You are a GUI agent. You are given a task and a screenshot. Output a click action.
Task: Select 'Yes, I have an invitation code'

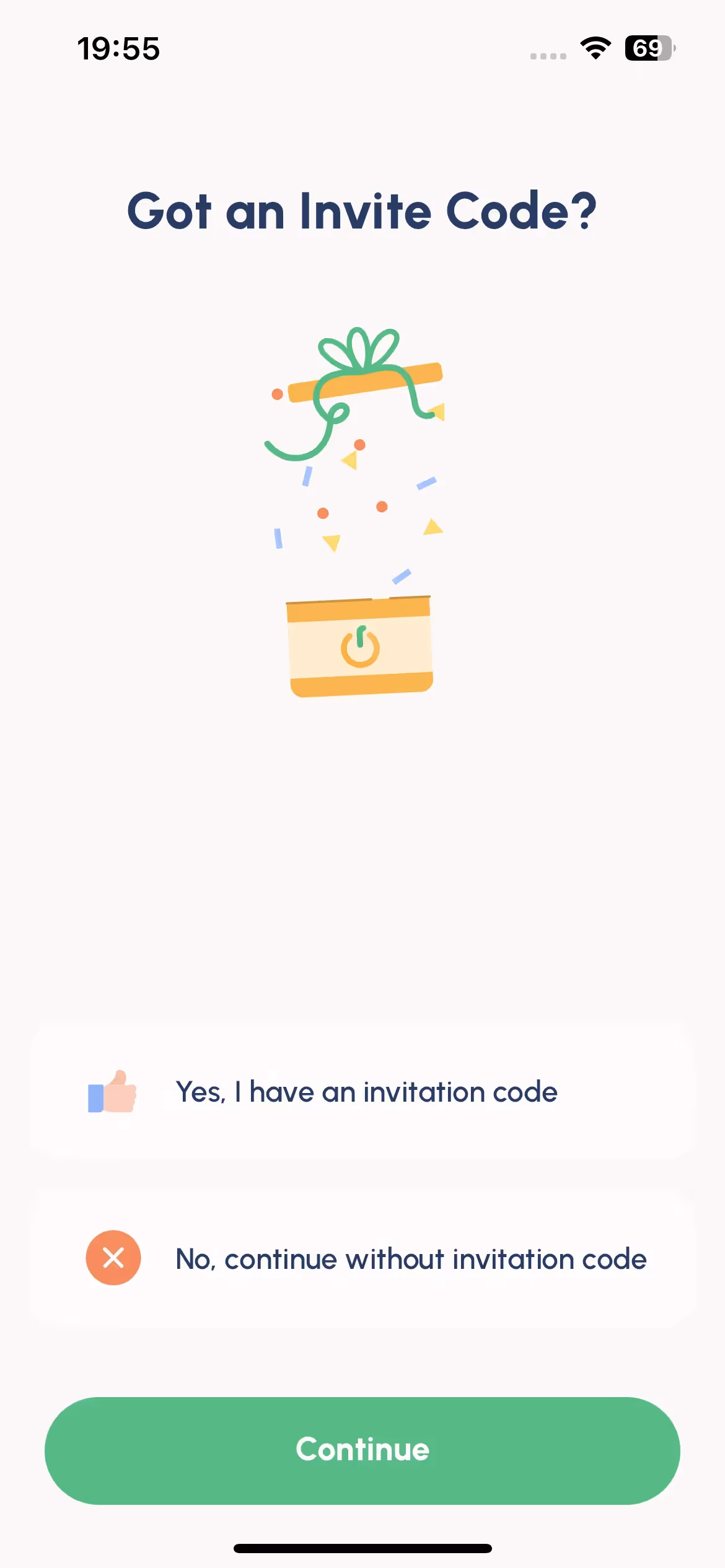click(x=362, y=1091)
